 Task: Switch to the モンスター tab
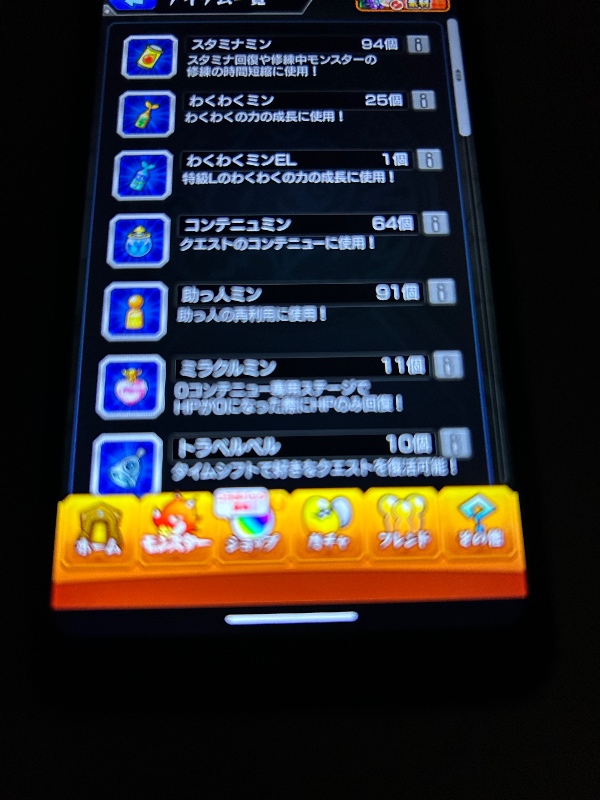pyautogui.click(x=176, y=530)
